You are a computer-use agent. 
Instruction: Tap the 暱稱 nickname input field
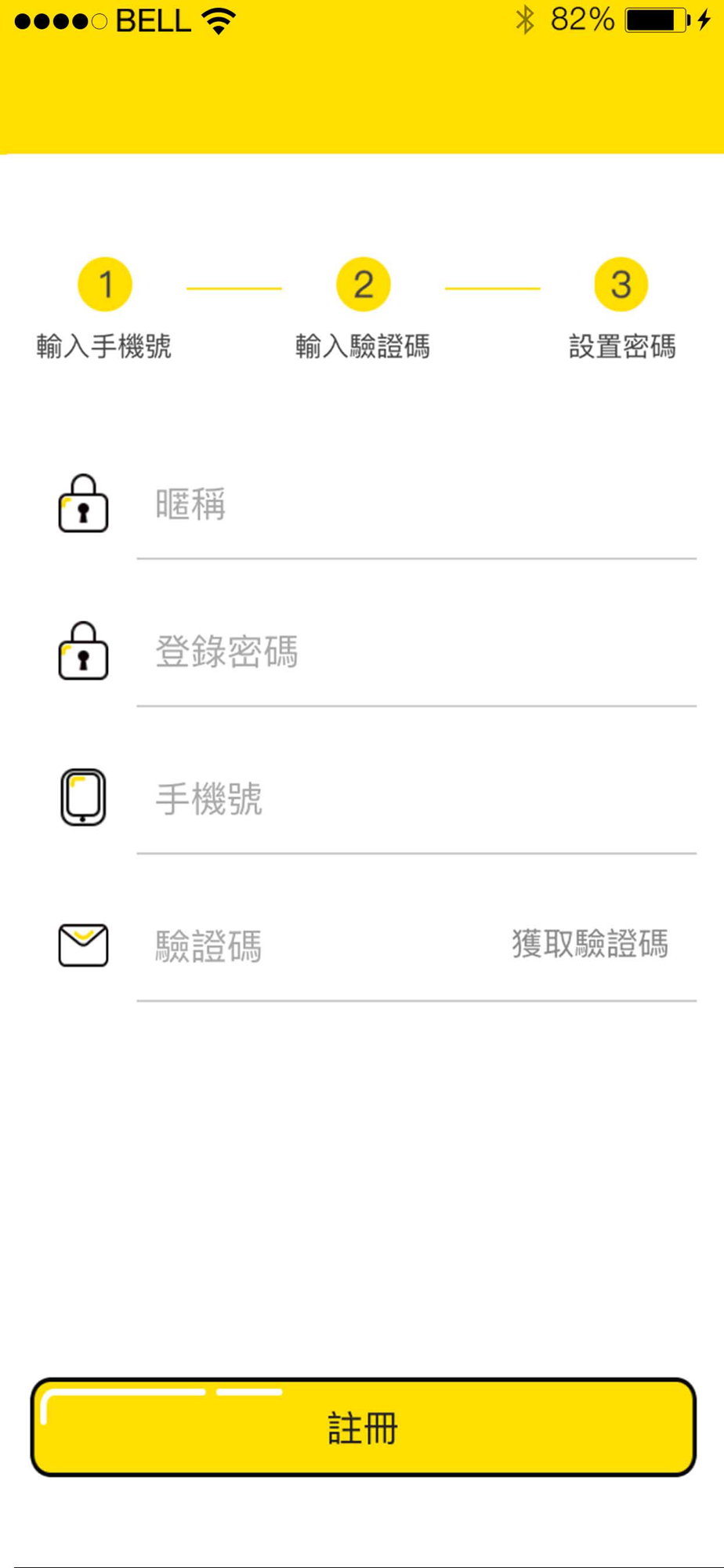point(415,505)
